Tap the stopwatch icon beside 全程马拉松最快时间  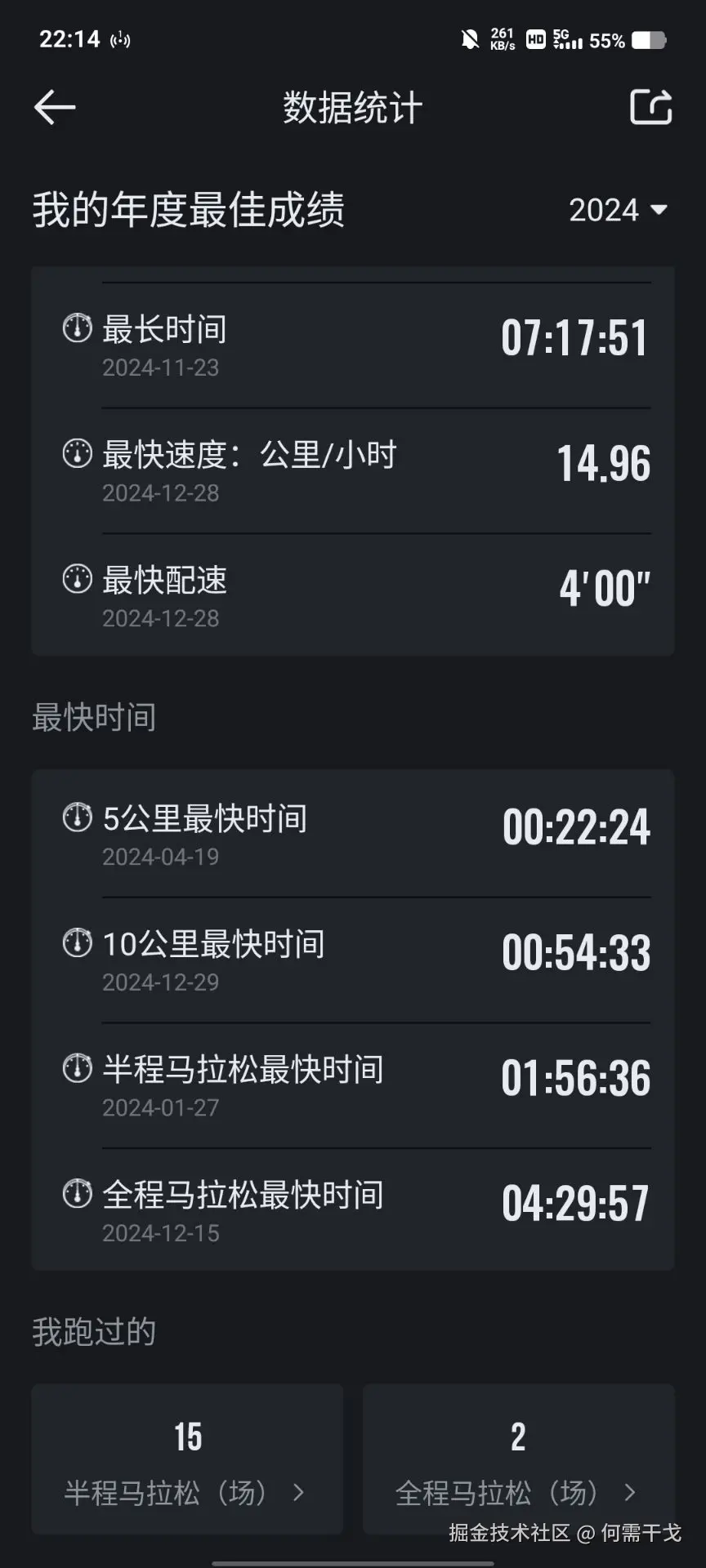77,1195
